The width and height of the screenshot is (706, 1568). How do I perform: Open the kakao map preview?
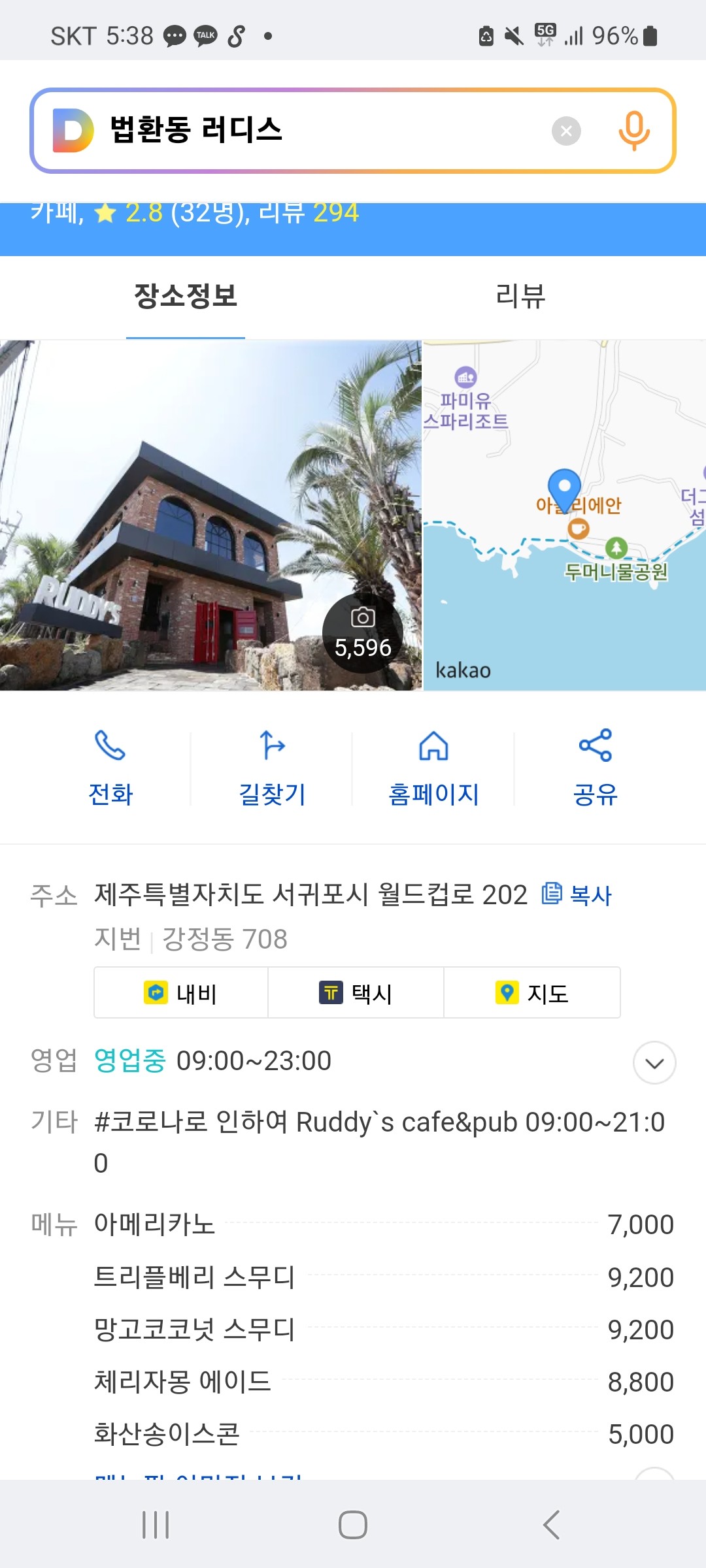pyautogui.click(x=565, y=515)
